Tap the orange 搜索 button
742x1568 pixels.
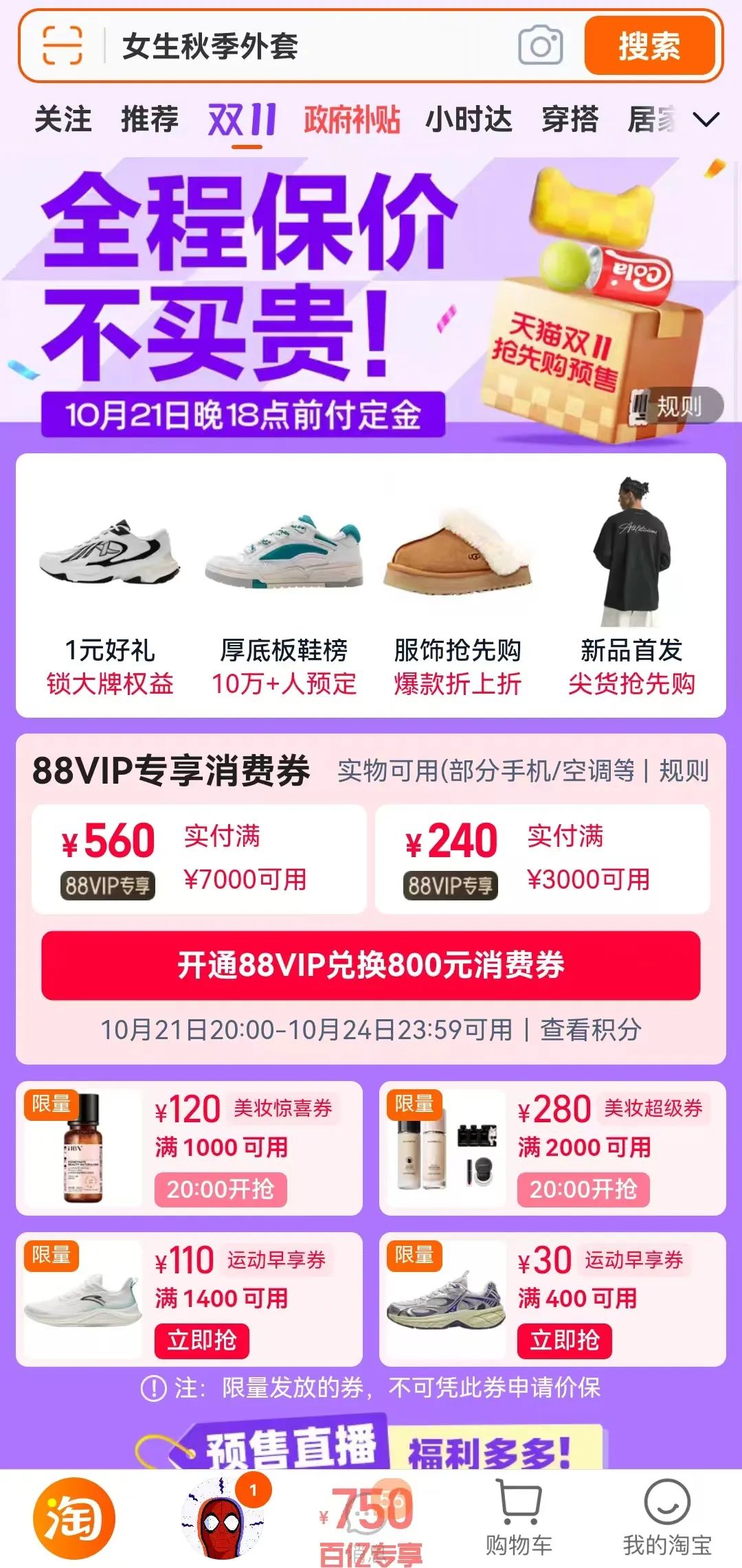pos(649,46)
